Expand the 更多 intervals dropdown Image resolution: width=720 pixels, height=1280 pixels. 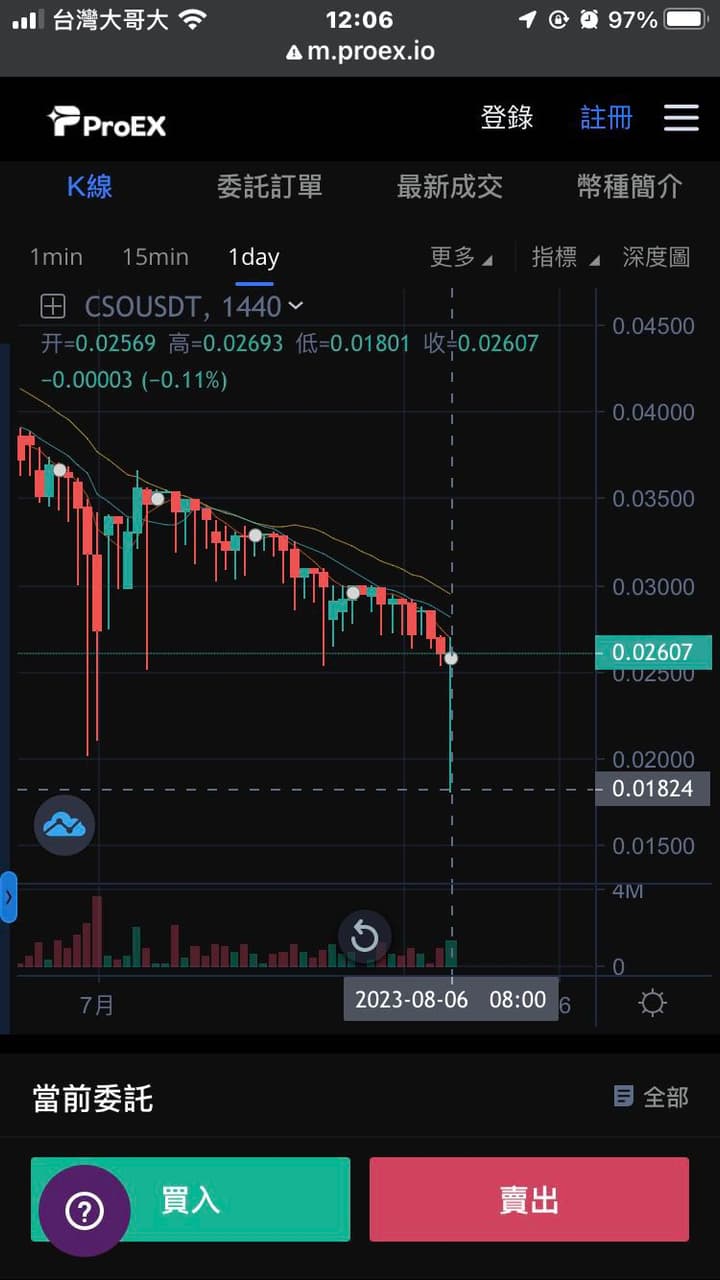[461, 257]
